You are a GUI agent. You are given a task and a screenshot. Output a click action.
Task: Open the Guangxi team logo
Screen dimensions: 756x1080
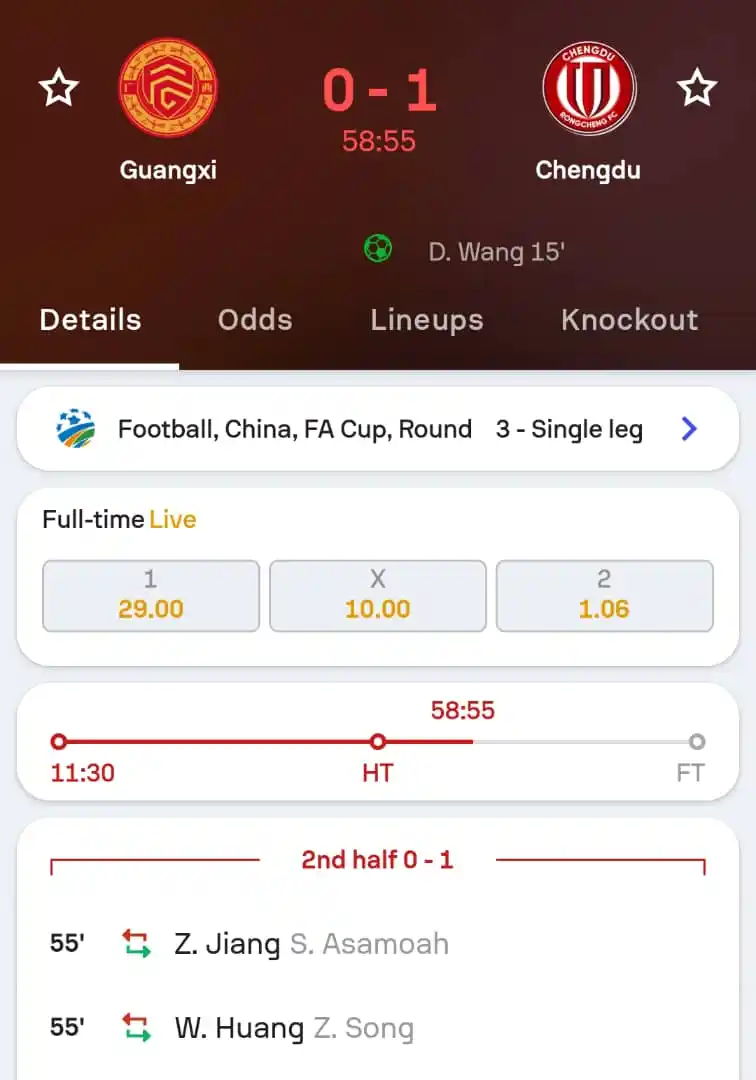pos(168,88)
